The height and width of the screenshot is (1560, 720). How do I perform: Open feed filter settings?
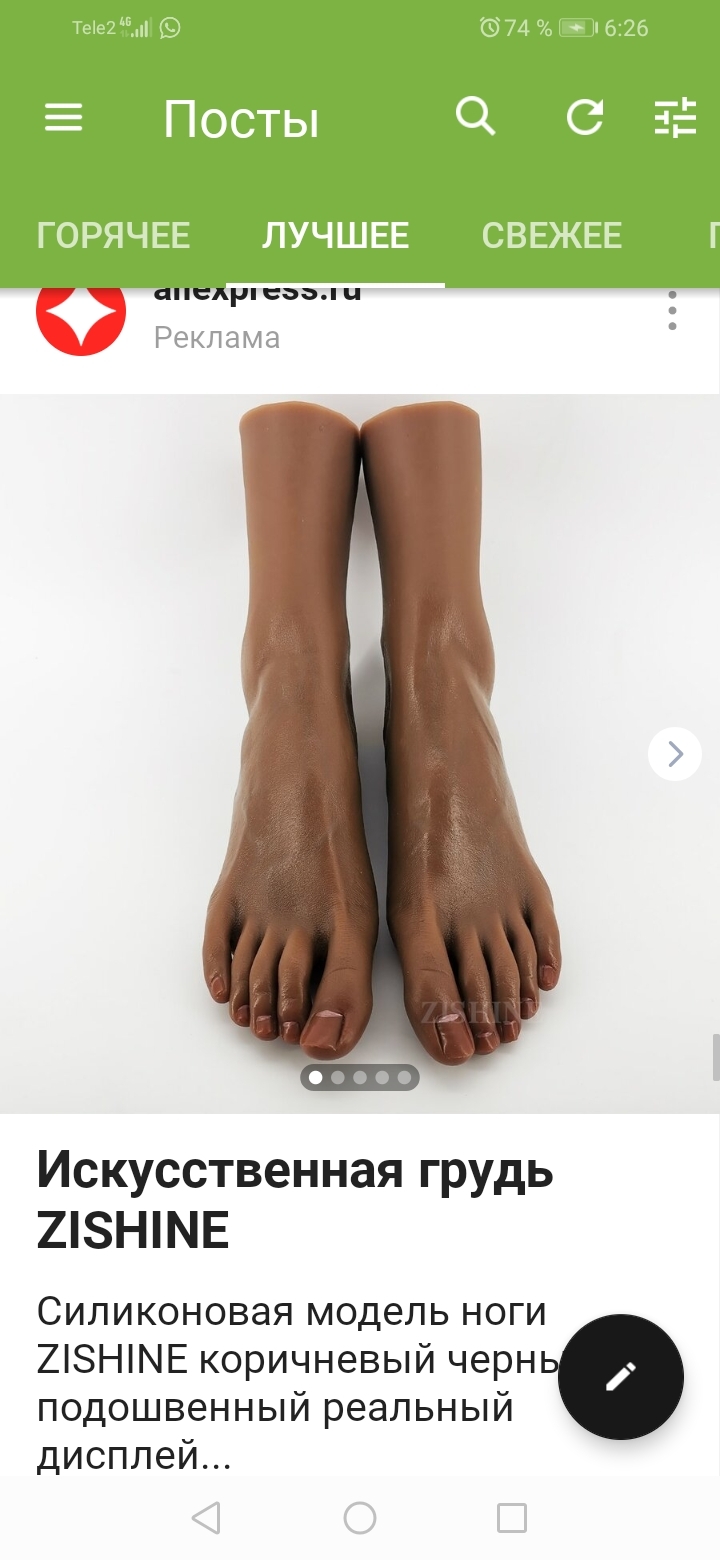[675, 118]
